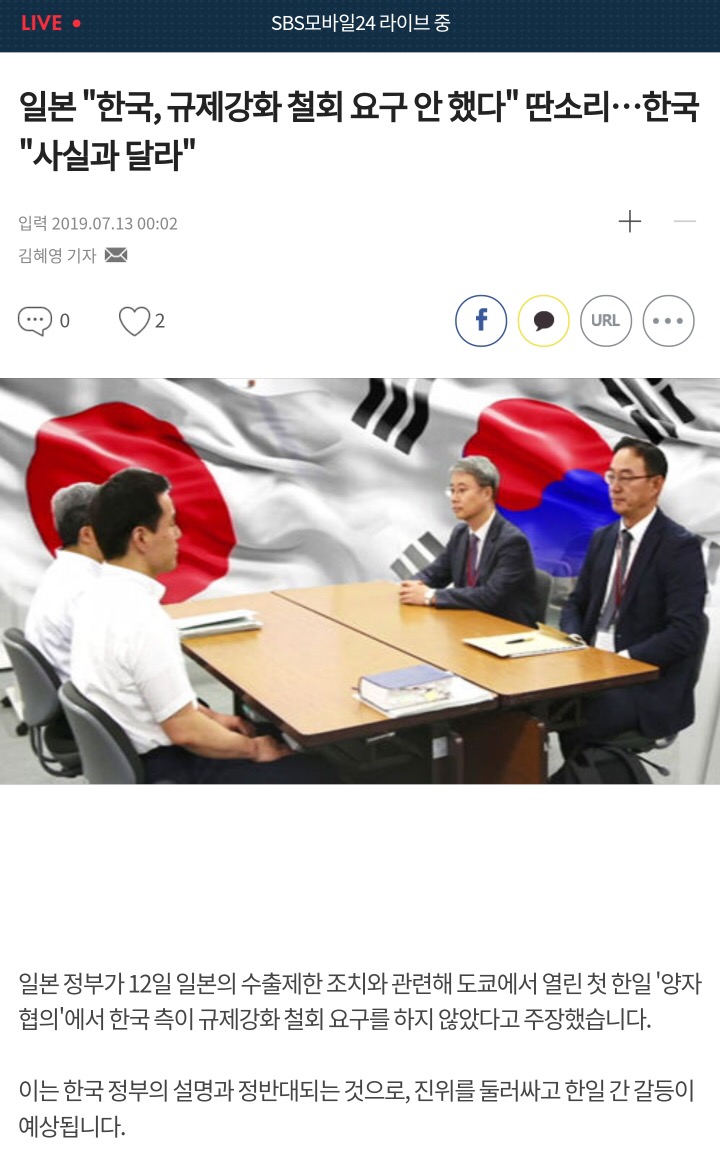This screenshot has height=1153, width=720.
Task: Share the article via KakaoTalk
Action: (543, 321)
